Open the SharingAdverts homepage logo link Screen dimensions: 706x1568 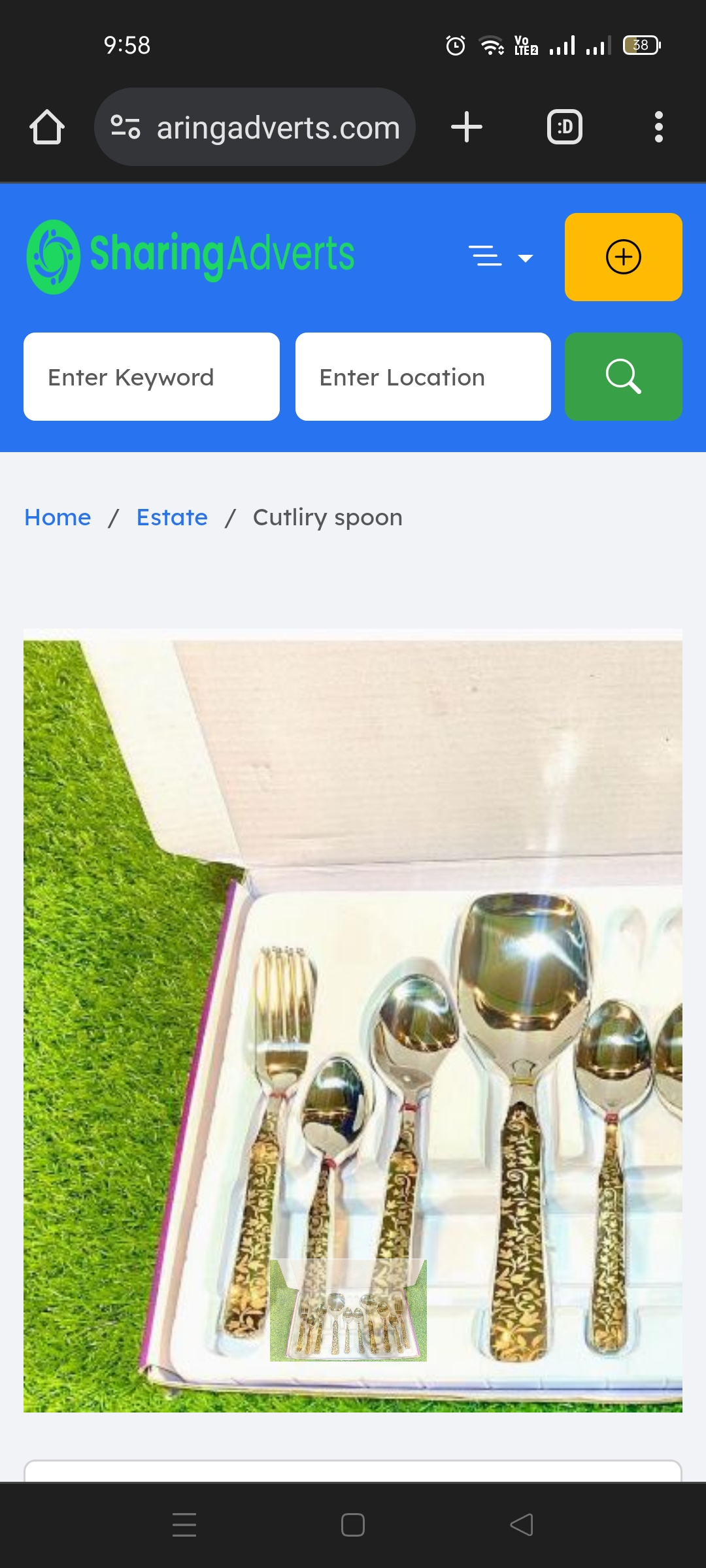(190, 257)
